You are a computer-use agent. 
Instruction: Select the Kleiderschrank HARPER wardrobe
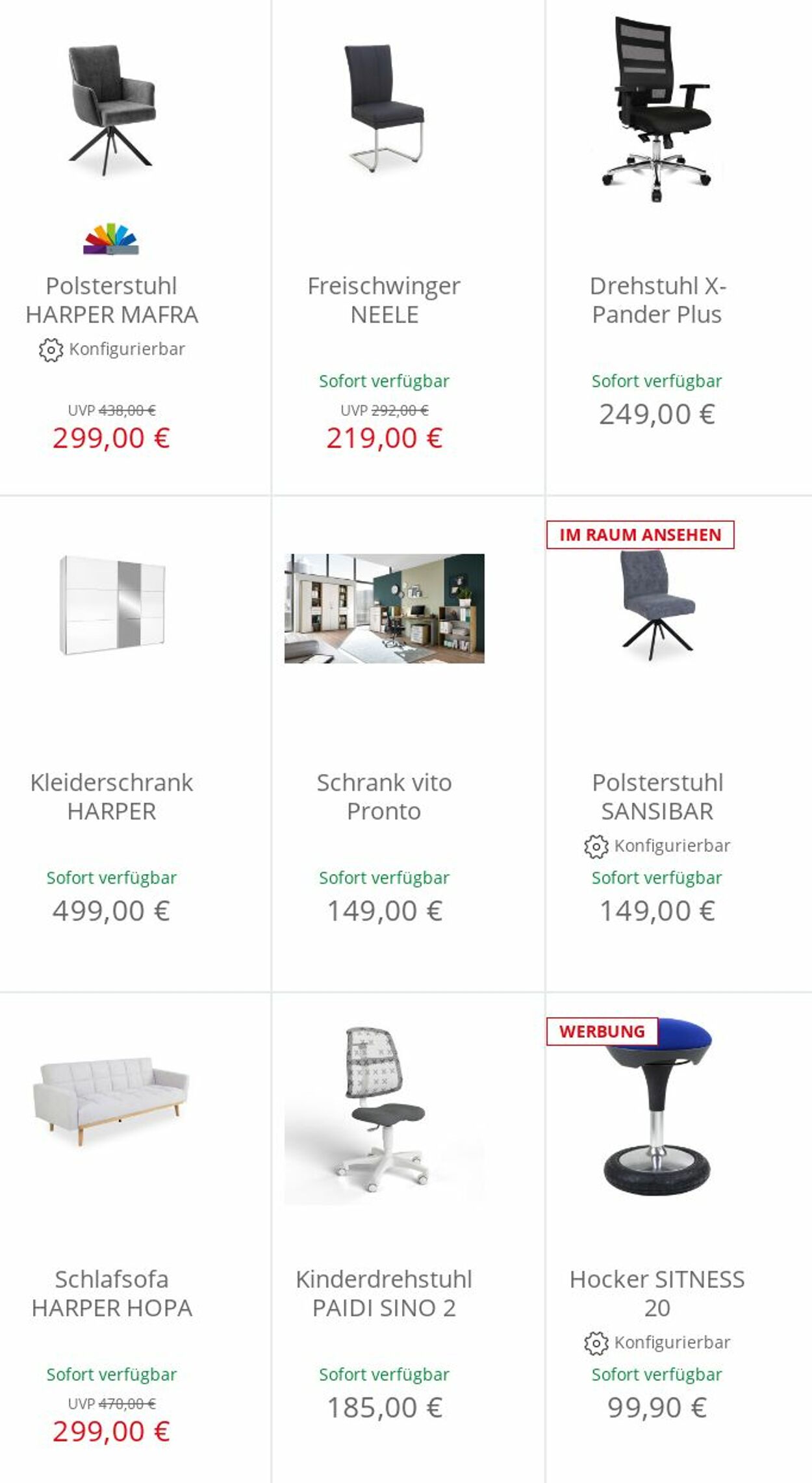point(112,797)
